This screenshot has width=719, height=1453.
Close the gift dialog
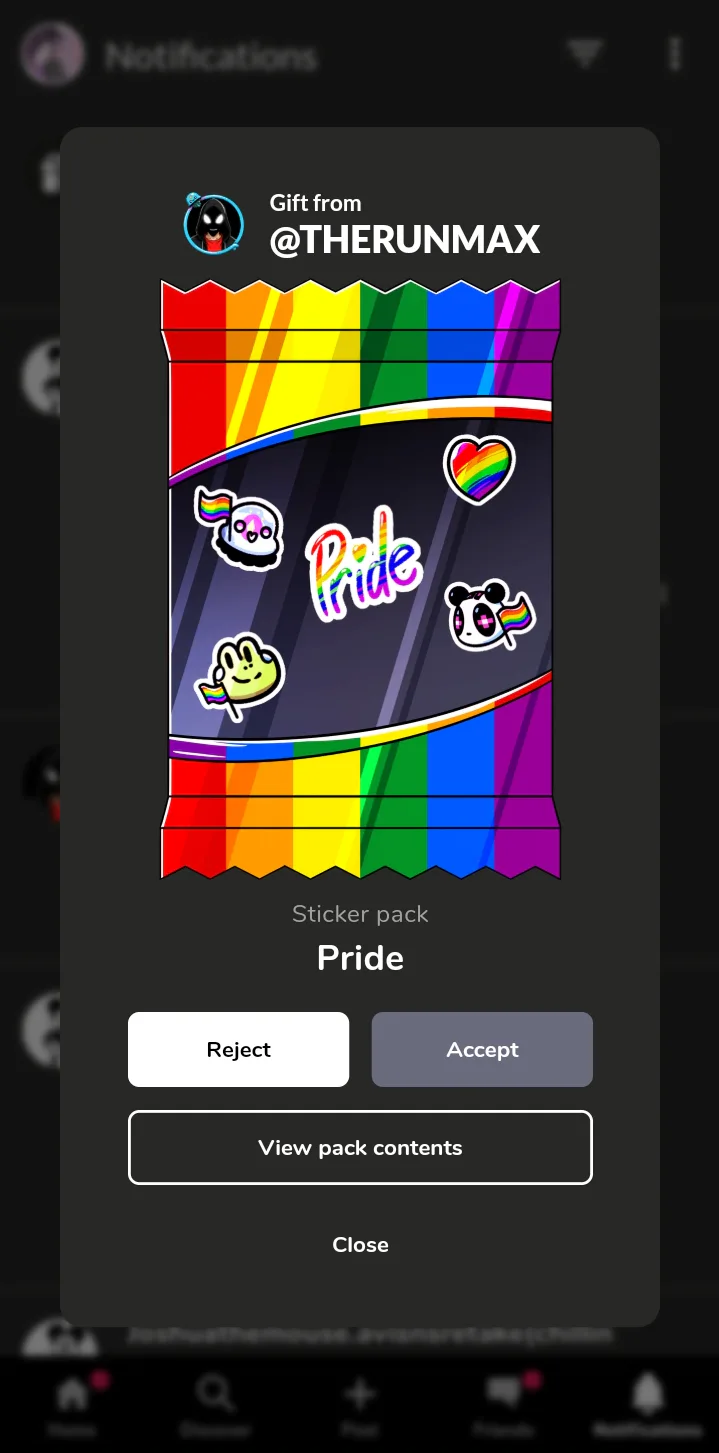click(360, 1244)
